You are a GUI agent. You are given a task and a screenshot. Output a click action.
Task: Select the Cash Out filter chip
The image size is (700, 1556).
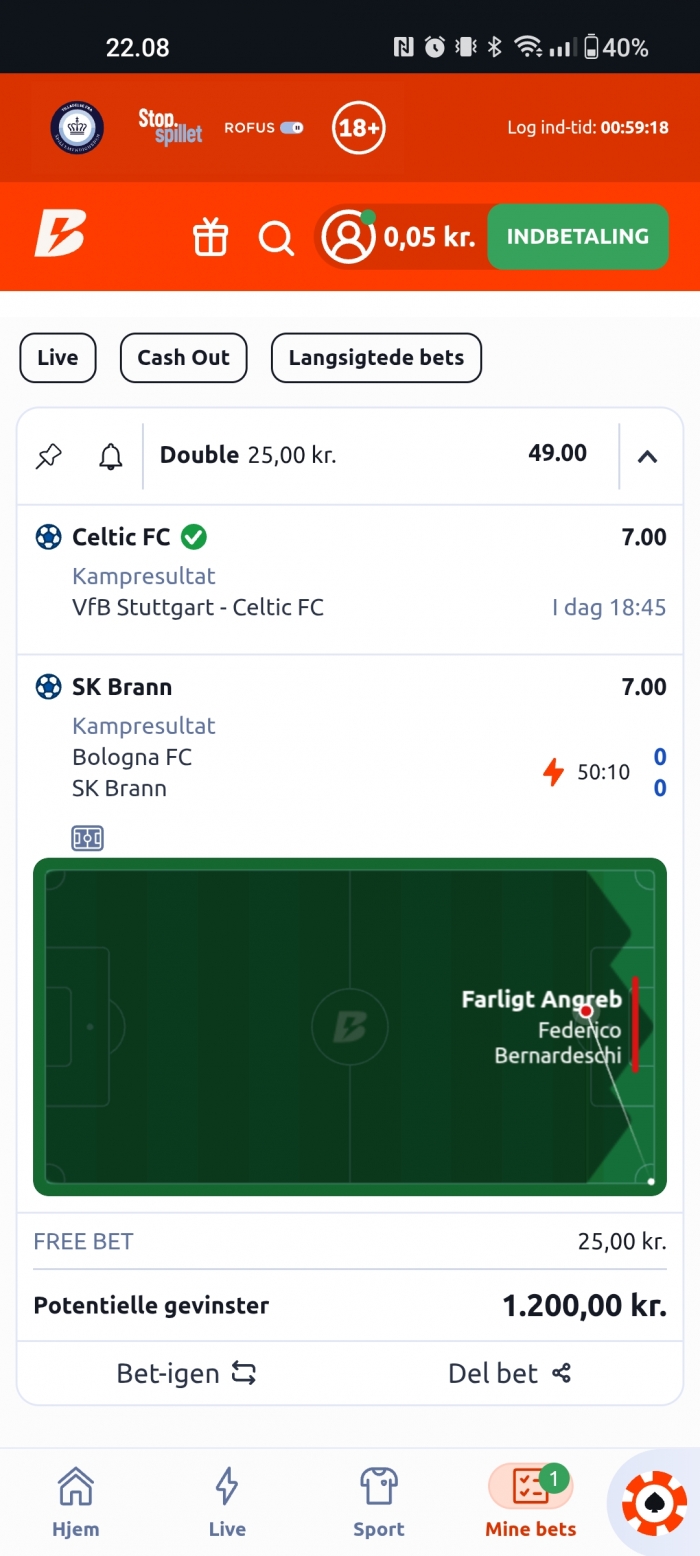(x=183, y=358)
